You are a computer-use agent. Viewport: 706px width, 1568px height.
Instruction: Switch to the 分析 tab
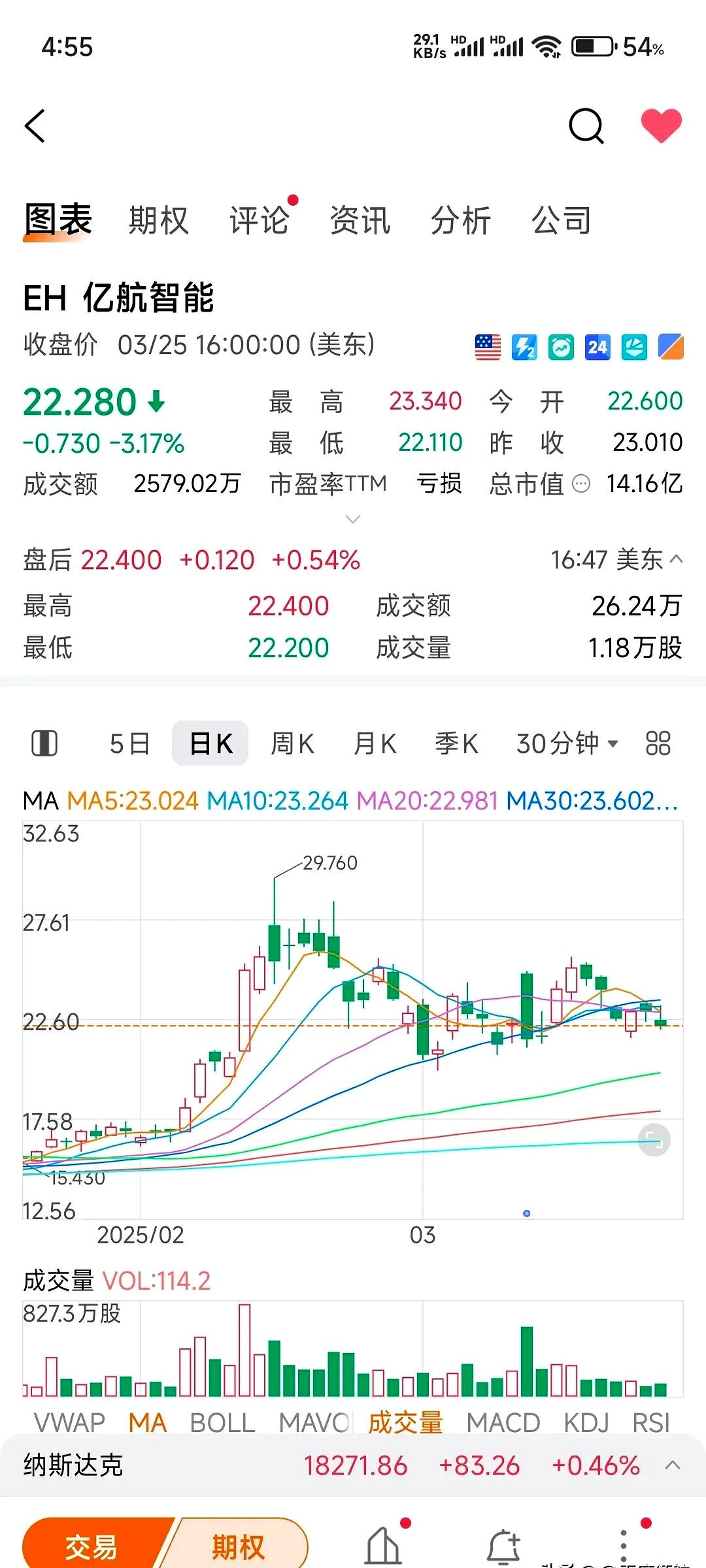[x=460, y=221]
